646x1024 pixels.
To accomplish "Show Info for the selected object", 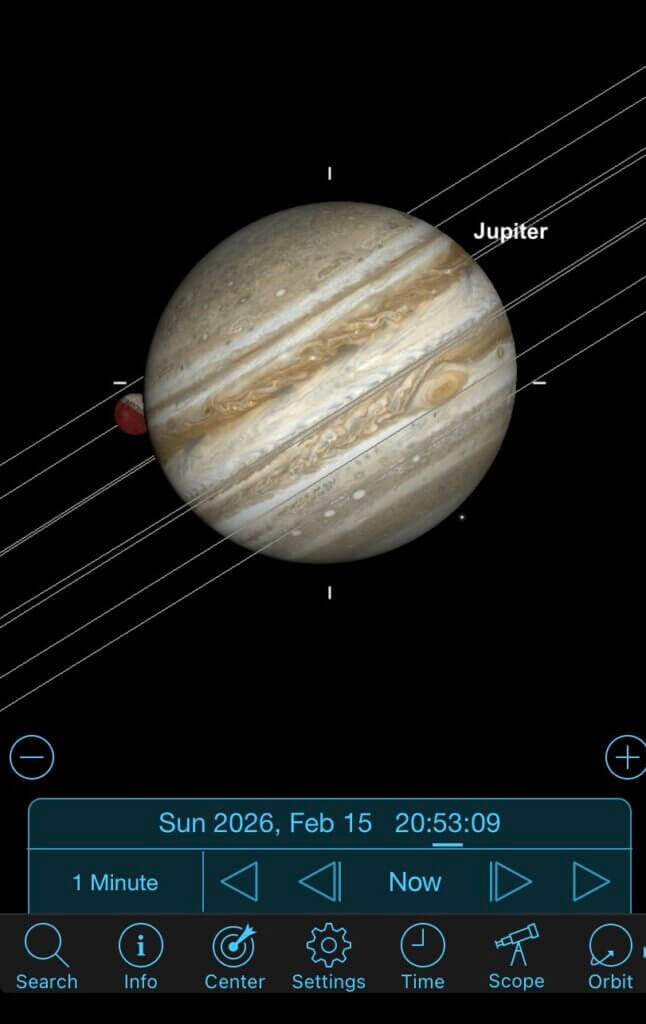I will pos(141,957).
